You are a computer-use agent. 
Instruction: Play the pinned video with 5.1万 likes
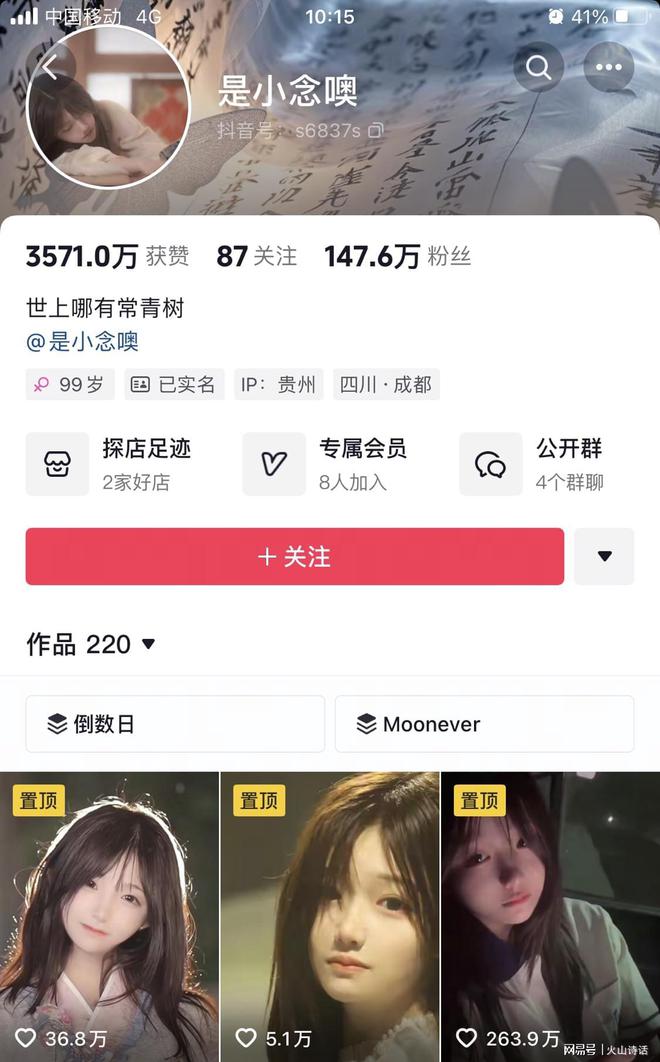(x=329, y=915)
